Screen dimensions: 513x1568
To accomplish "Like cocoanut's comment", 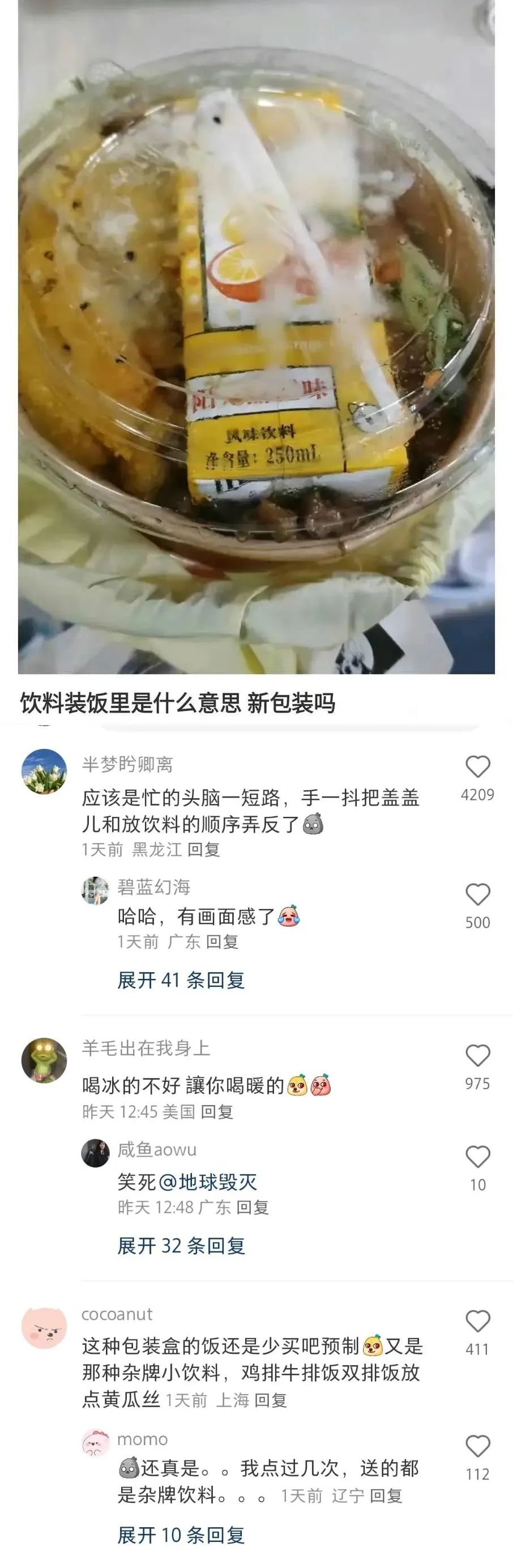I will [x=478, y=1322].
